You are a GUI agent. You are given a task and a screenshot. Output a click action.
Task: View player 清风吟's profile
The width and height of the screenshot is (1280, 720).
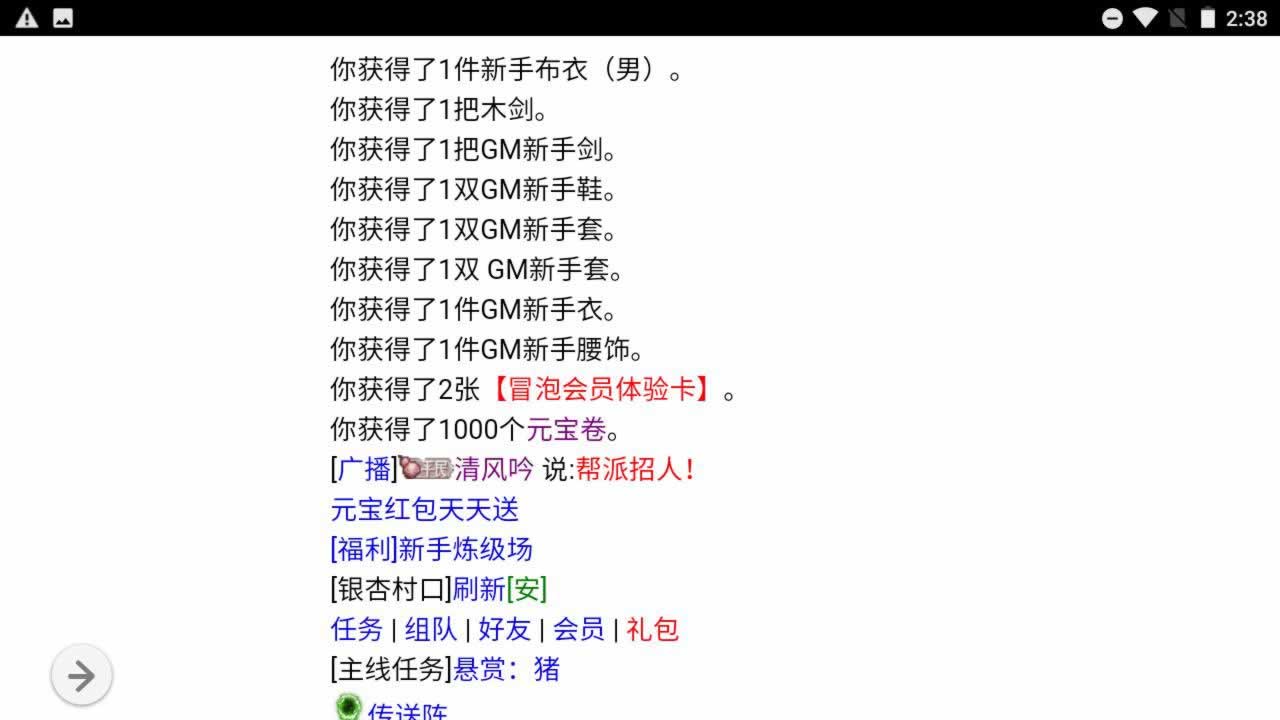[x=493, y=469]
